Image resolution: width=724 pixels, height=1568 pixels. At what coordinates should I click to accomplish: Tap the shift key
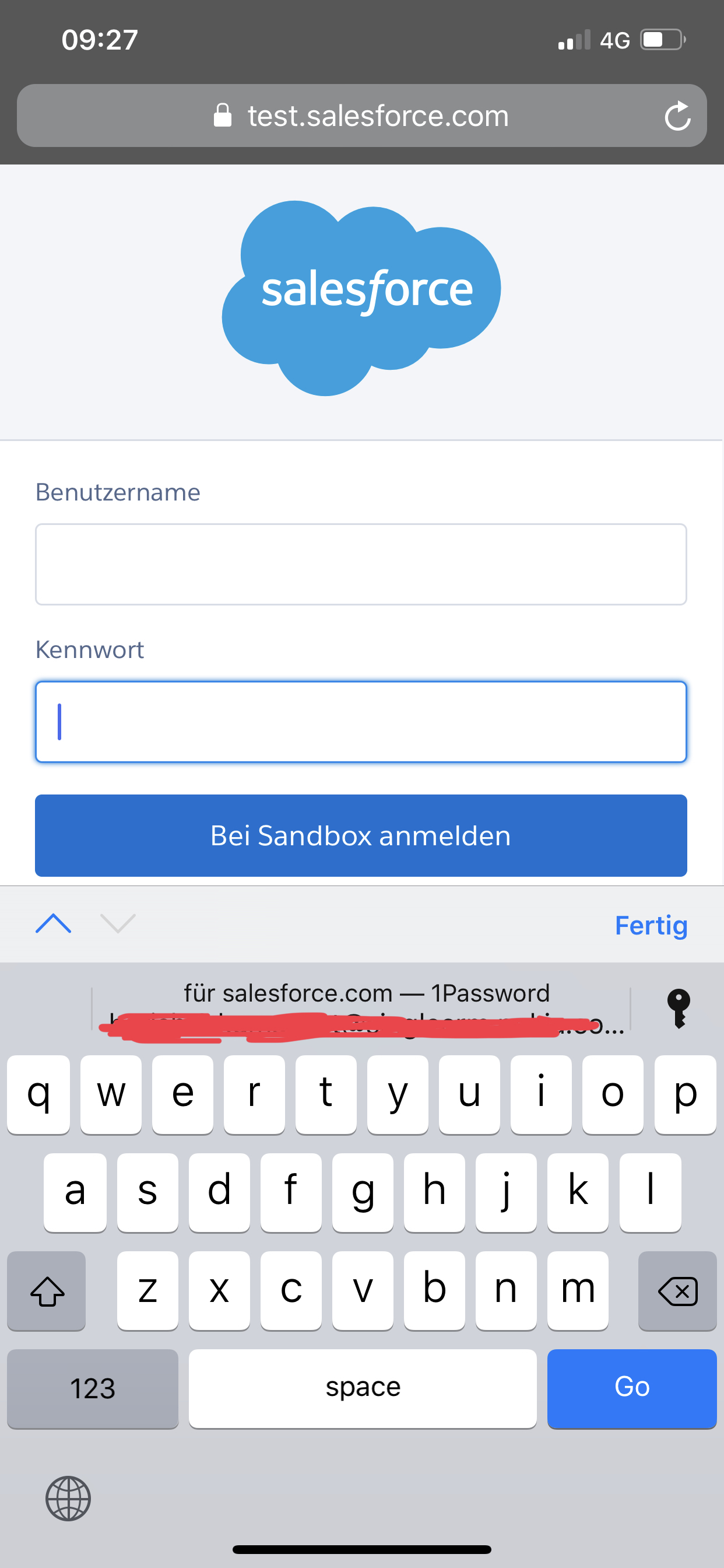(47, 1291)
